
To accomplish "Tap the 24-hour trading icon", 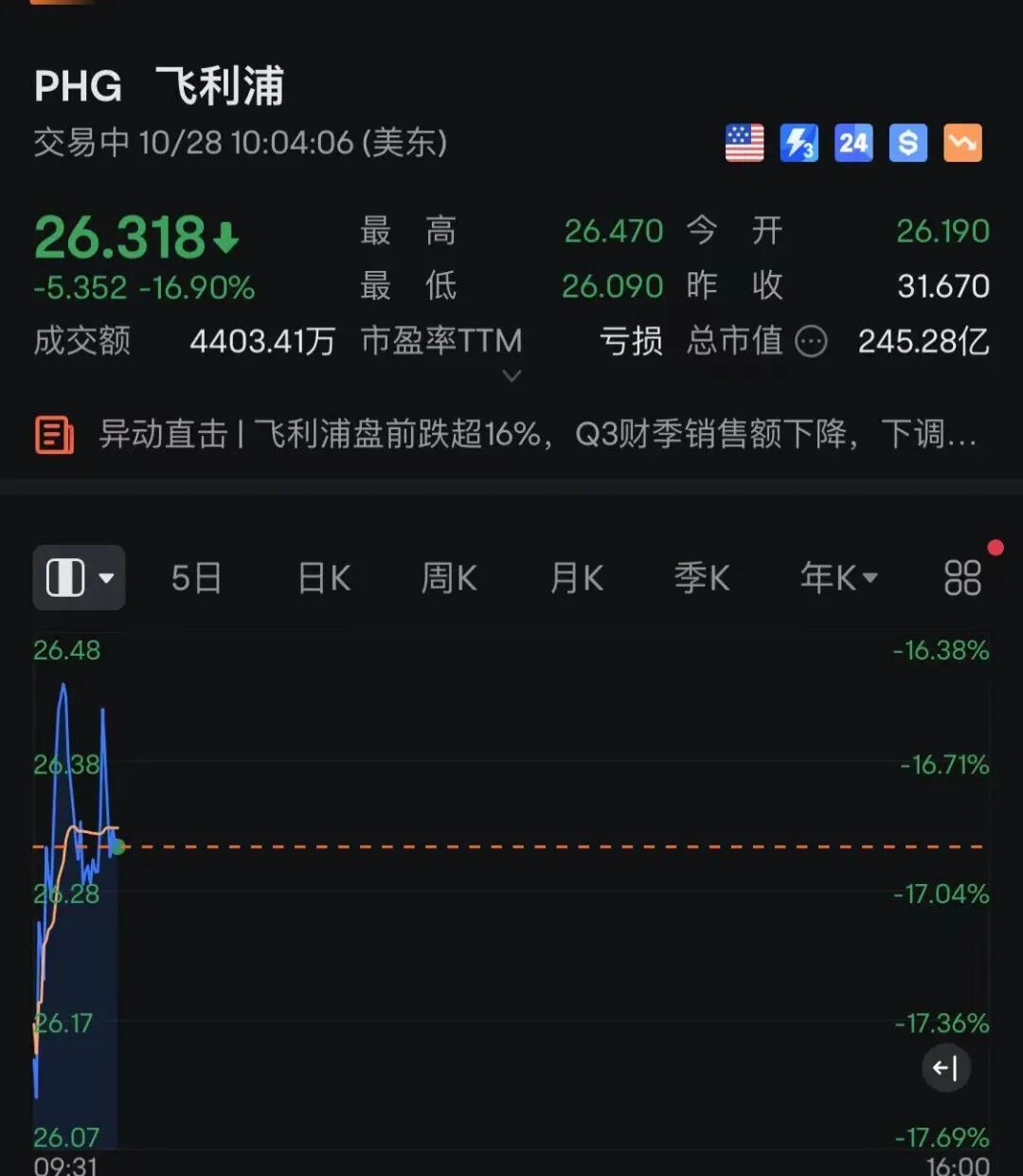I will point(853,143).
